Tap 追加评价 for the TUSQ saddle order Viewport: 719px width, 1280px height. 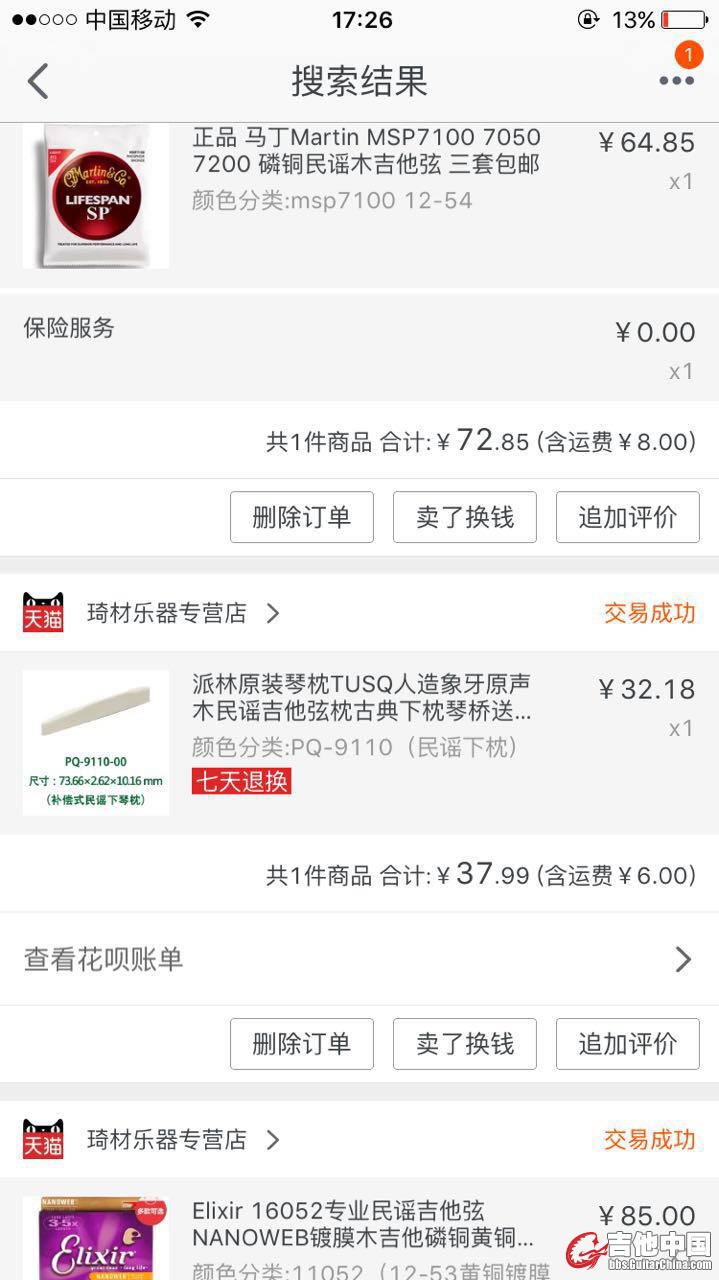coord(627,1044)
